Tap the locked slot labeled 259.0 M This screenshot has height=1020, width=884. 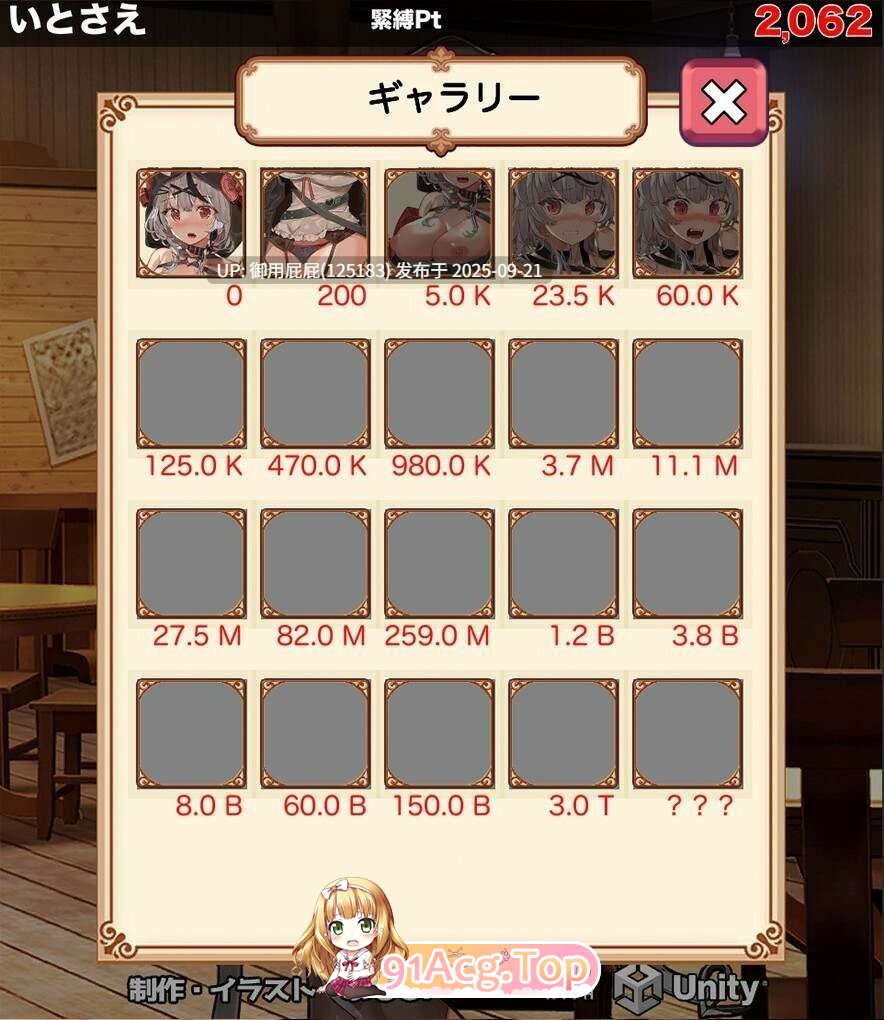pos(439,563)
